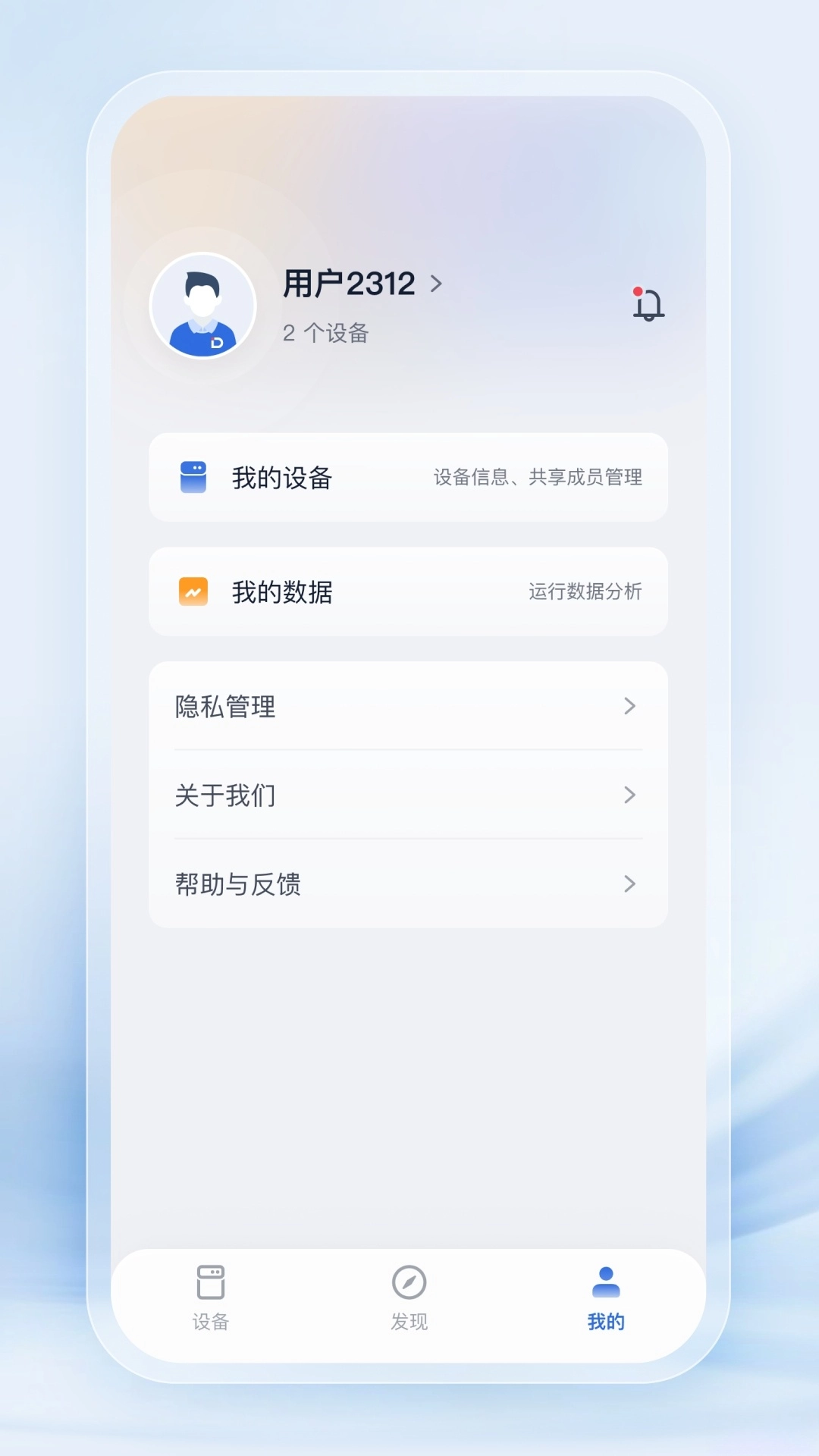Open the user avatar image
This screenshot has height=1456, width=819.
click(x=202, y=305)
